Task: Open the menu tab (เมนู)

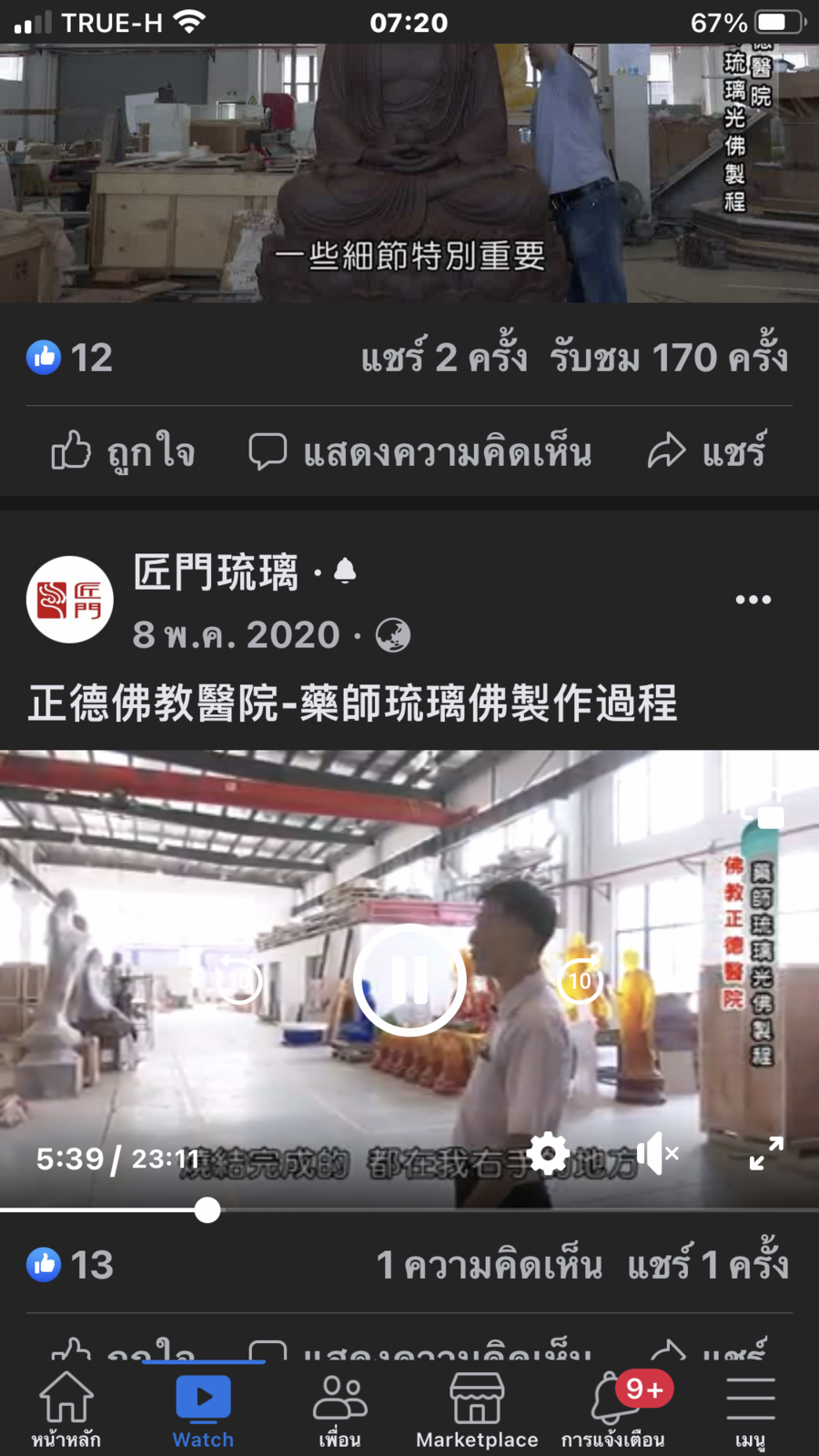Action: click(751, 1409)
